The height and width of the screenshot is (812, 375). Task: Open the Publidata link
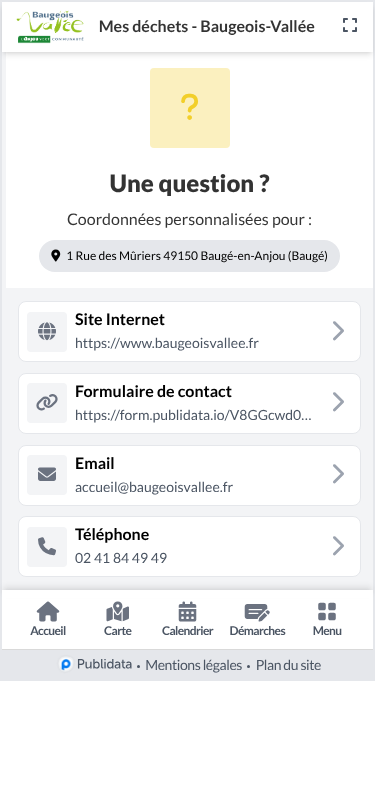[96, 665]
